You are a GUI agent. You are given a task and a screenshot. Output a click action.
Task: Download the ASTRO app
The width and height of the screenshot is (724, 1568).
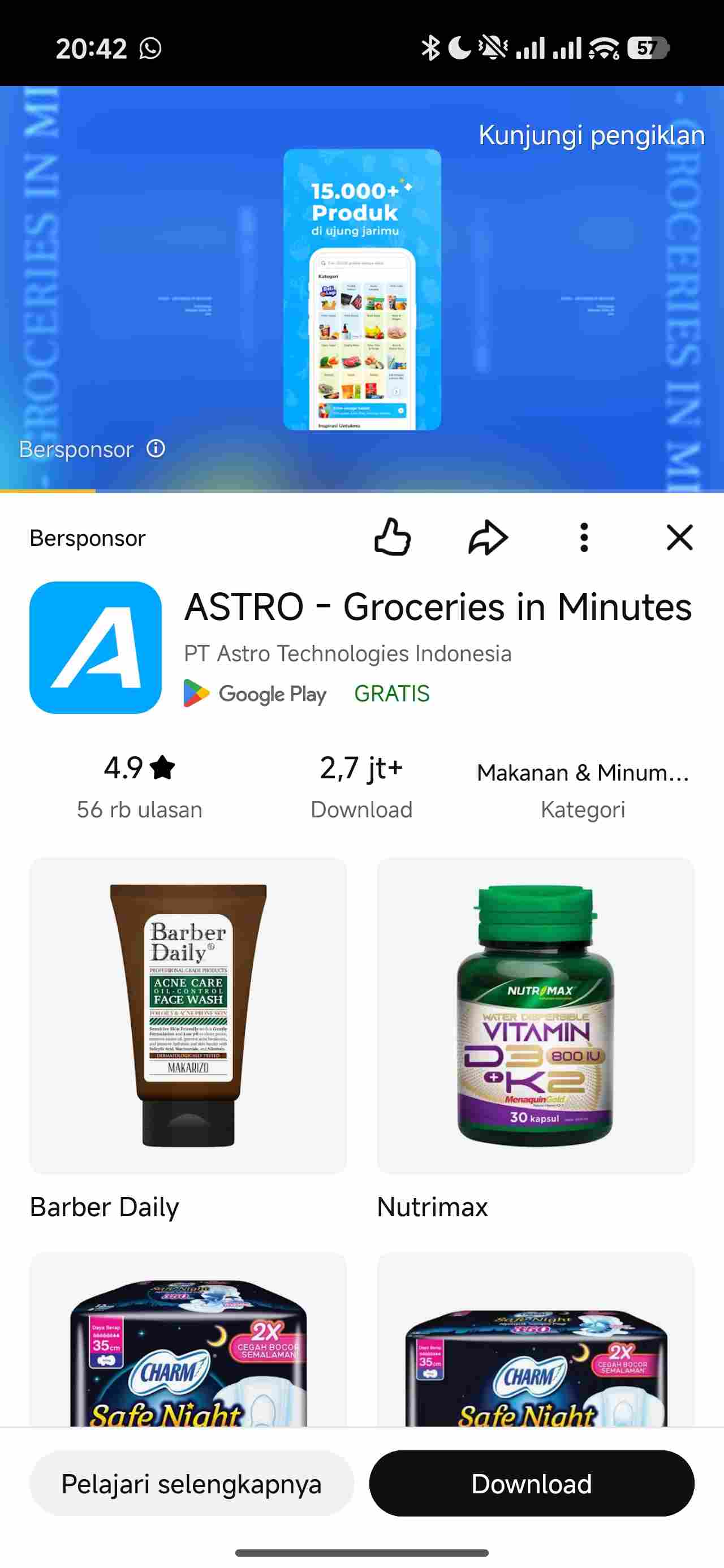click(x=532, y=1483)
